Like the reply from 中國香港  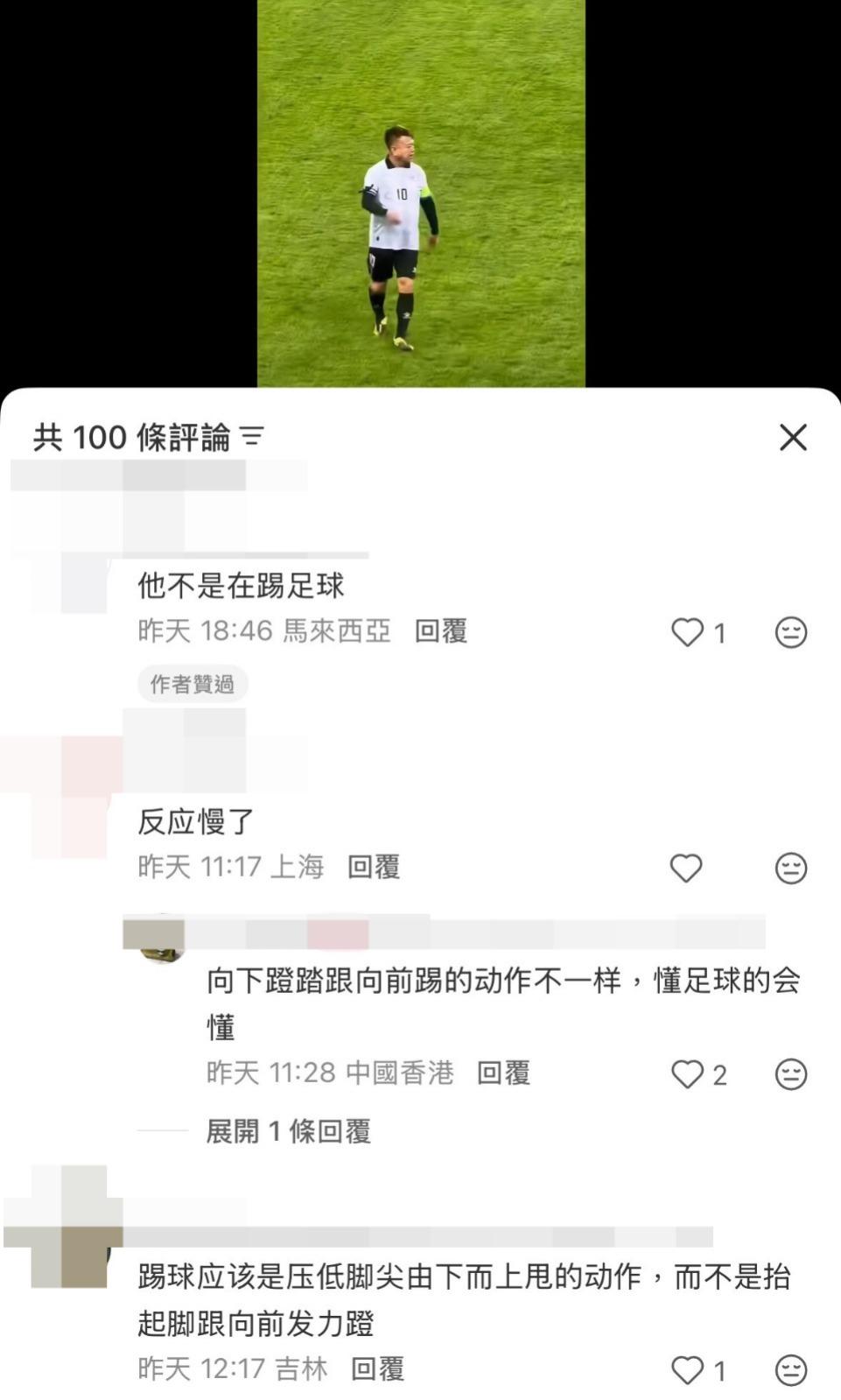point(687,1074)
